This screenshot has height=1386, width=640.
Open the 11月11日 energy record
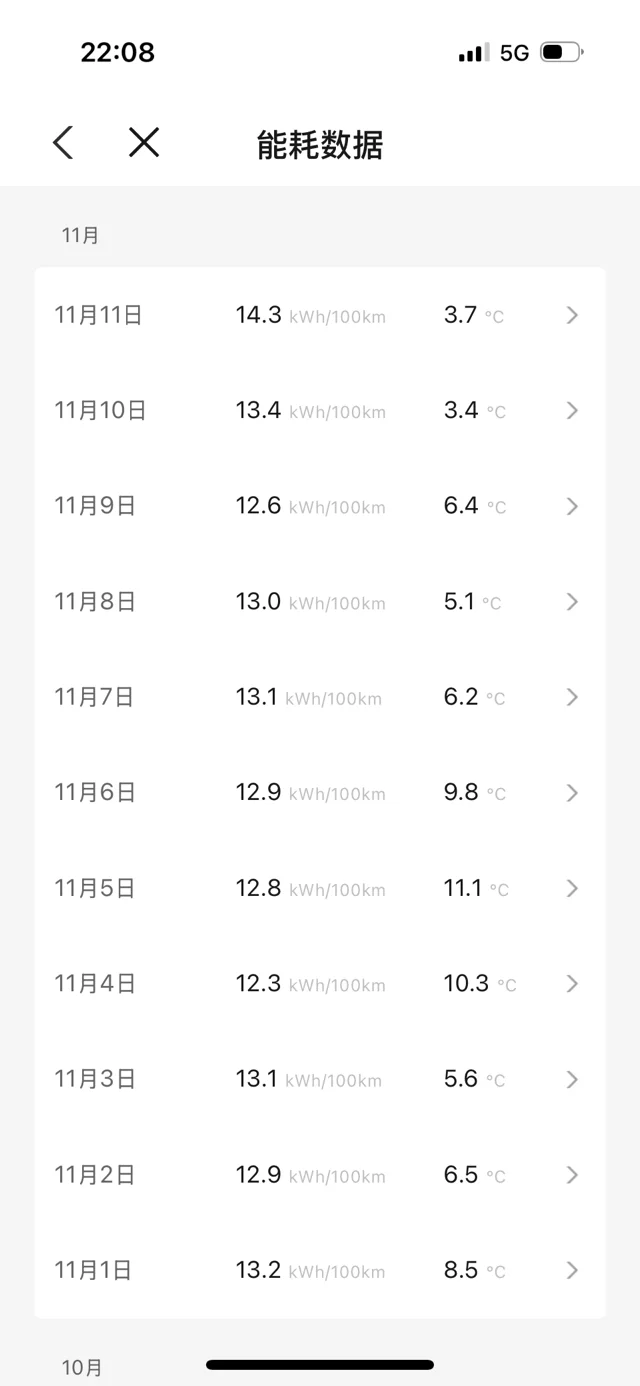[x=320, y=315]
